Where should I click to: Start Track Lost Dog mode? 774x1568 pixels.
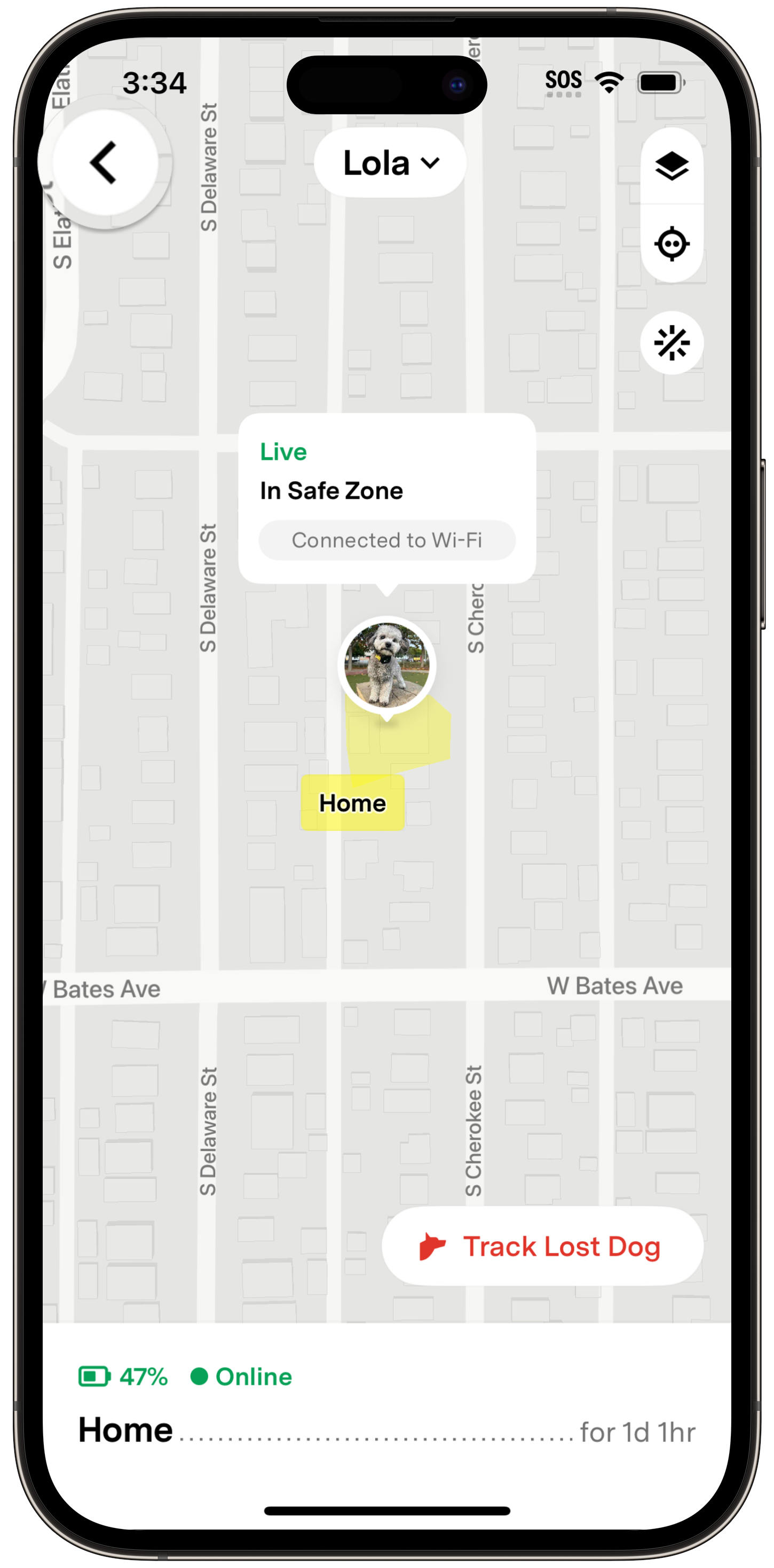point(542,1246)
